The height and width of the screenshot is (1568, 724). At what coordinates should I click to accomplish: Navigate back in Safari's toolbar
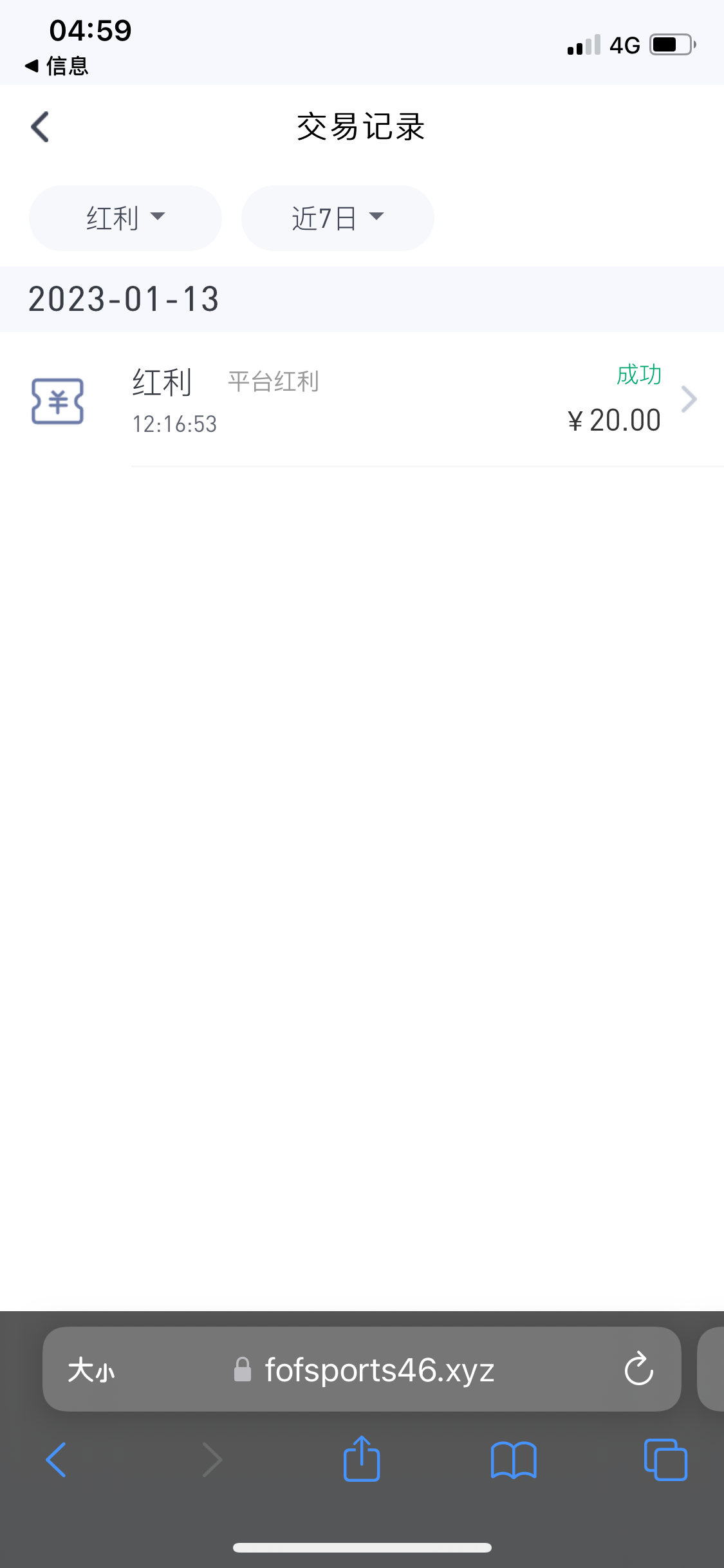pyautogui.click(x=56, y=1460)
